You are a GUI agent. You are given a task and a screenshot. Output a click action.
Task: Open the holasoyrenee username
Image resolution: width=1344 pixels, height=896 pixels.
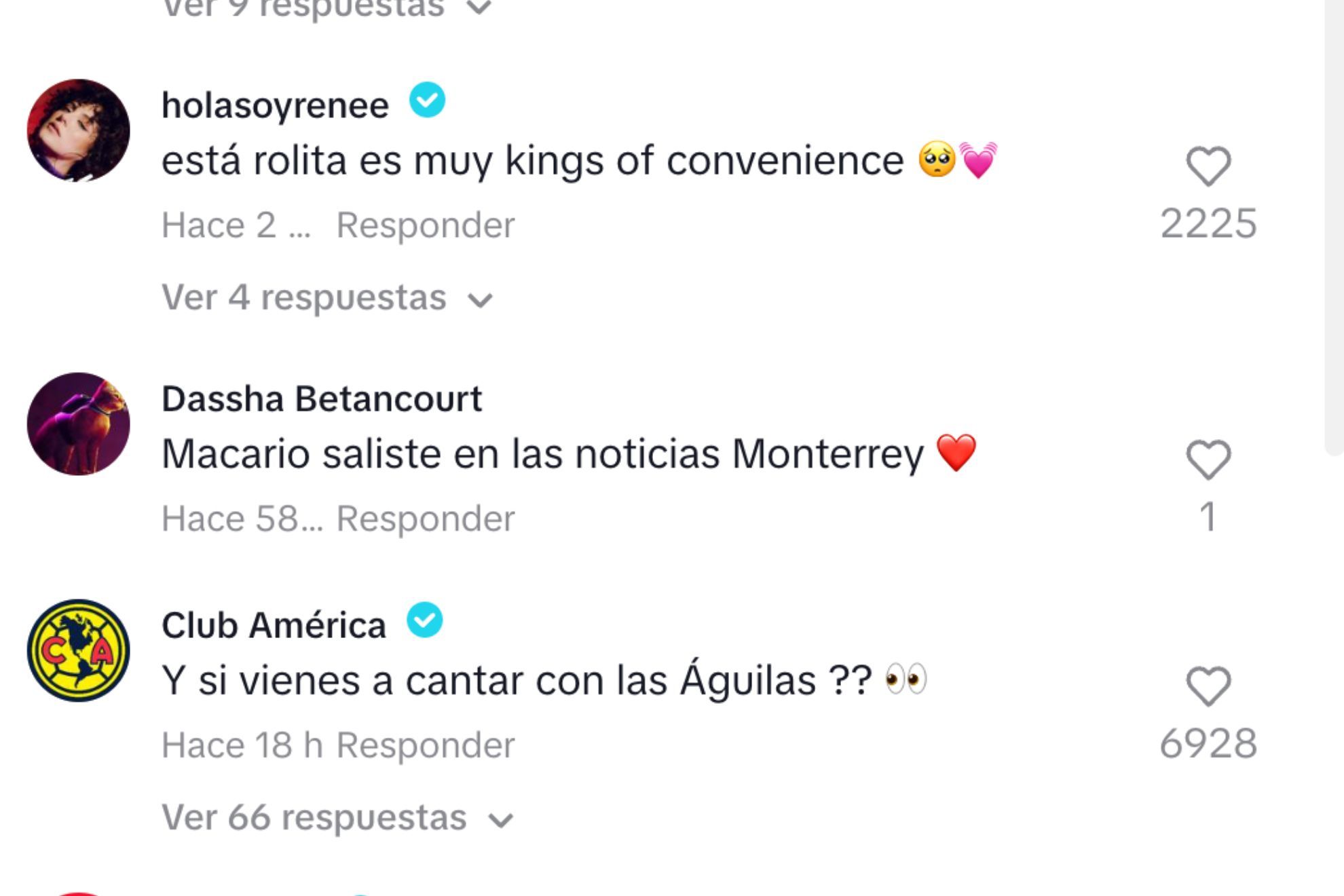point(275,105)
